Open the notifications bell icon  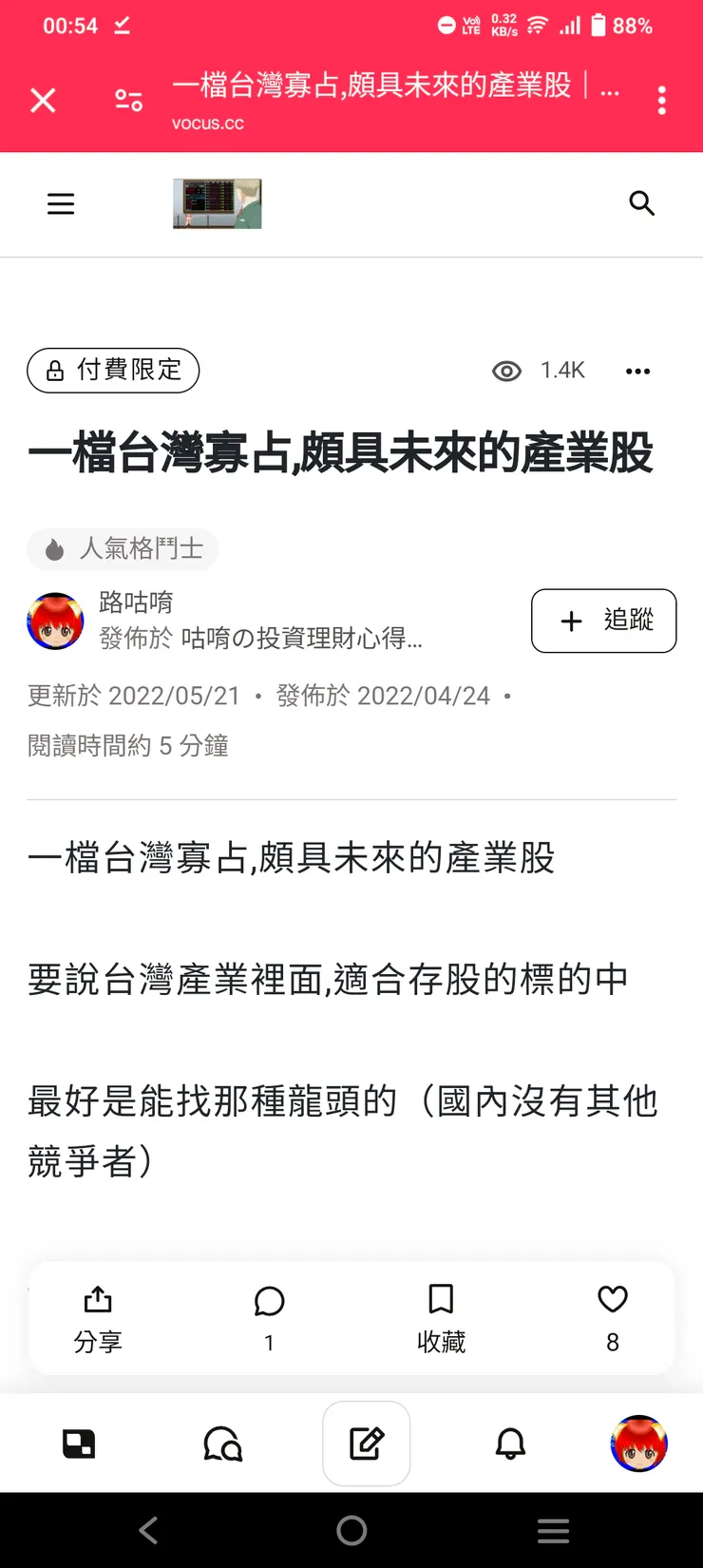tap(509, 1443)
